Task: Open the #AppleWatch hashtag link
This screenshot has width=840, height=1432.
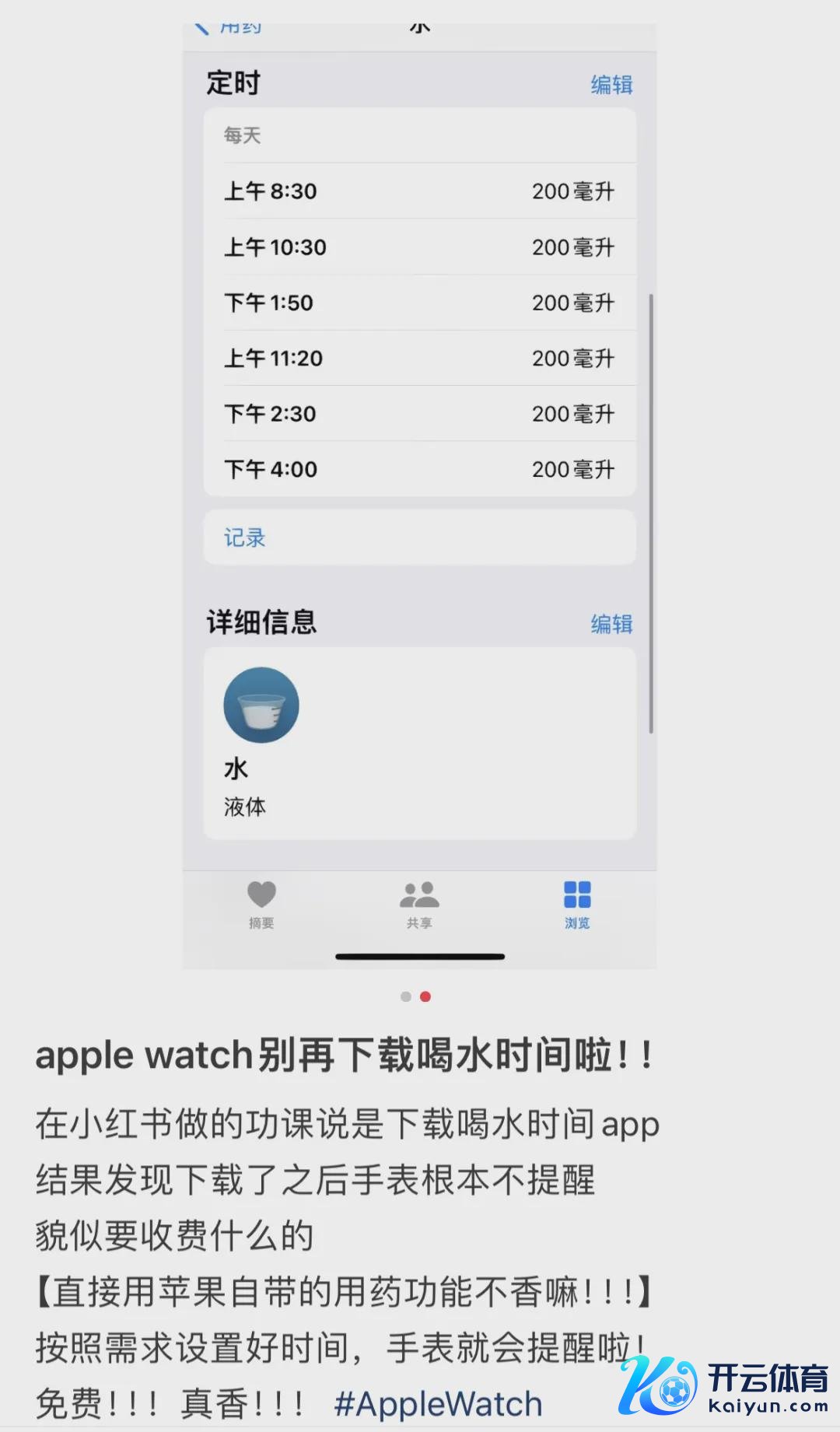Action: (x=438, y=1404)
